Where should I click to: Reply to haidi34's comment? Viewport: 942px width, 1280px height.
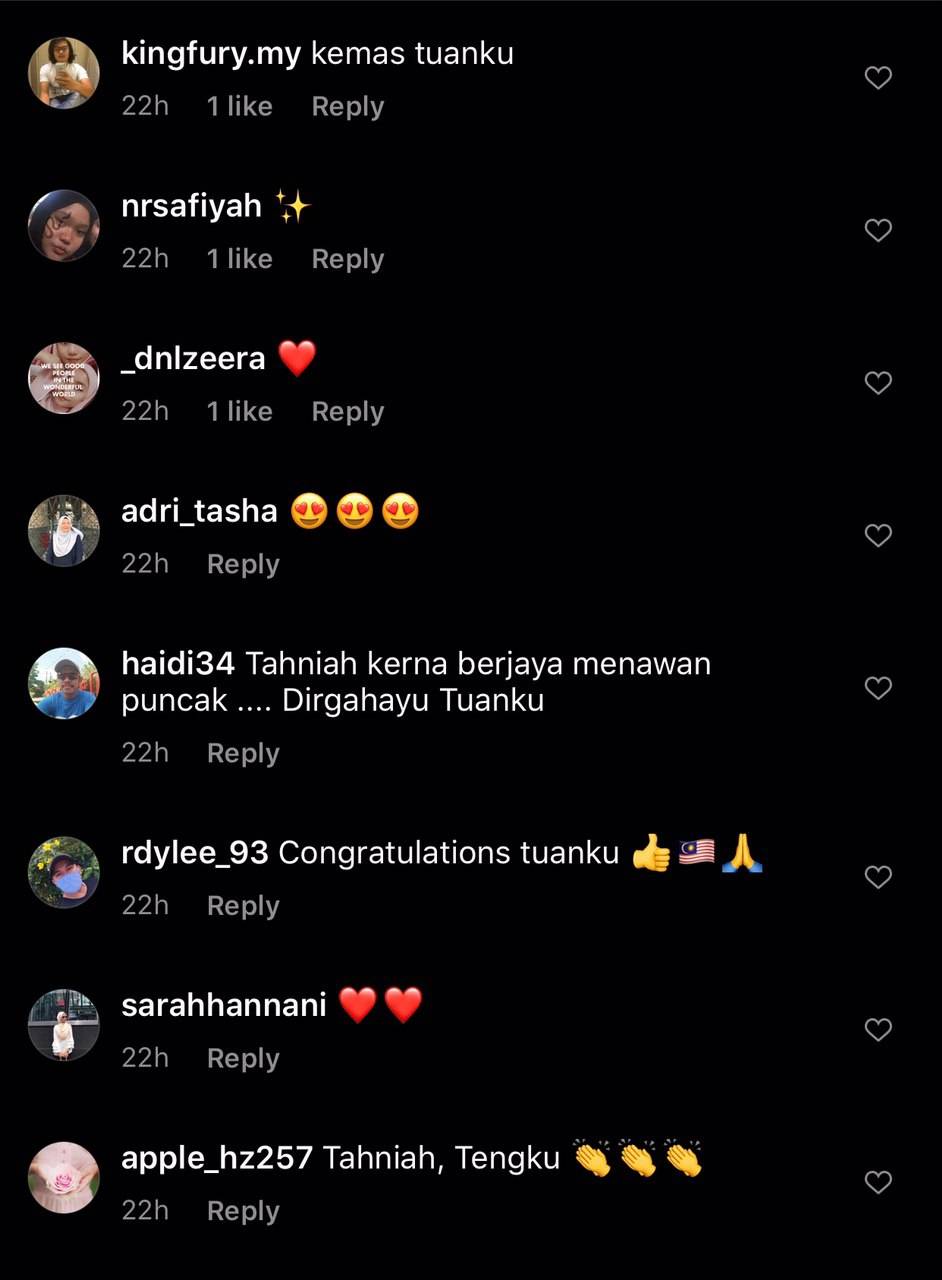(242, 753)
